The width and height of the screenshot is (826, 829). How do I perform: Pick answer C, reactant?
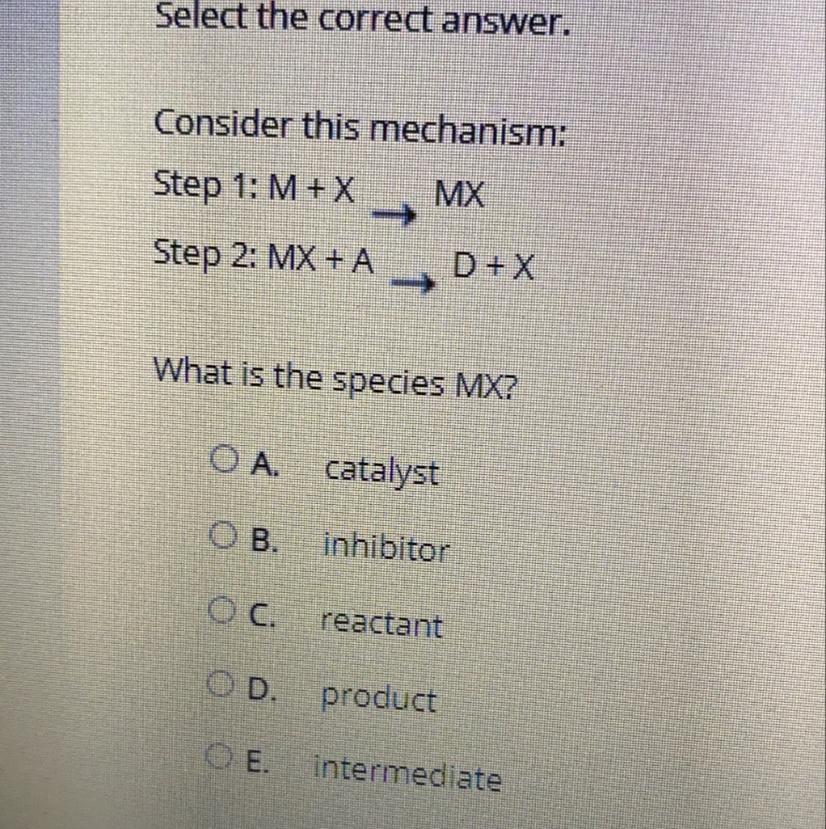pos(221,610)
